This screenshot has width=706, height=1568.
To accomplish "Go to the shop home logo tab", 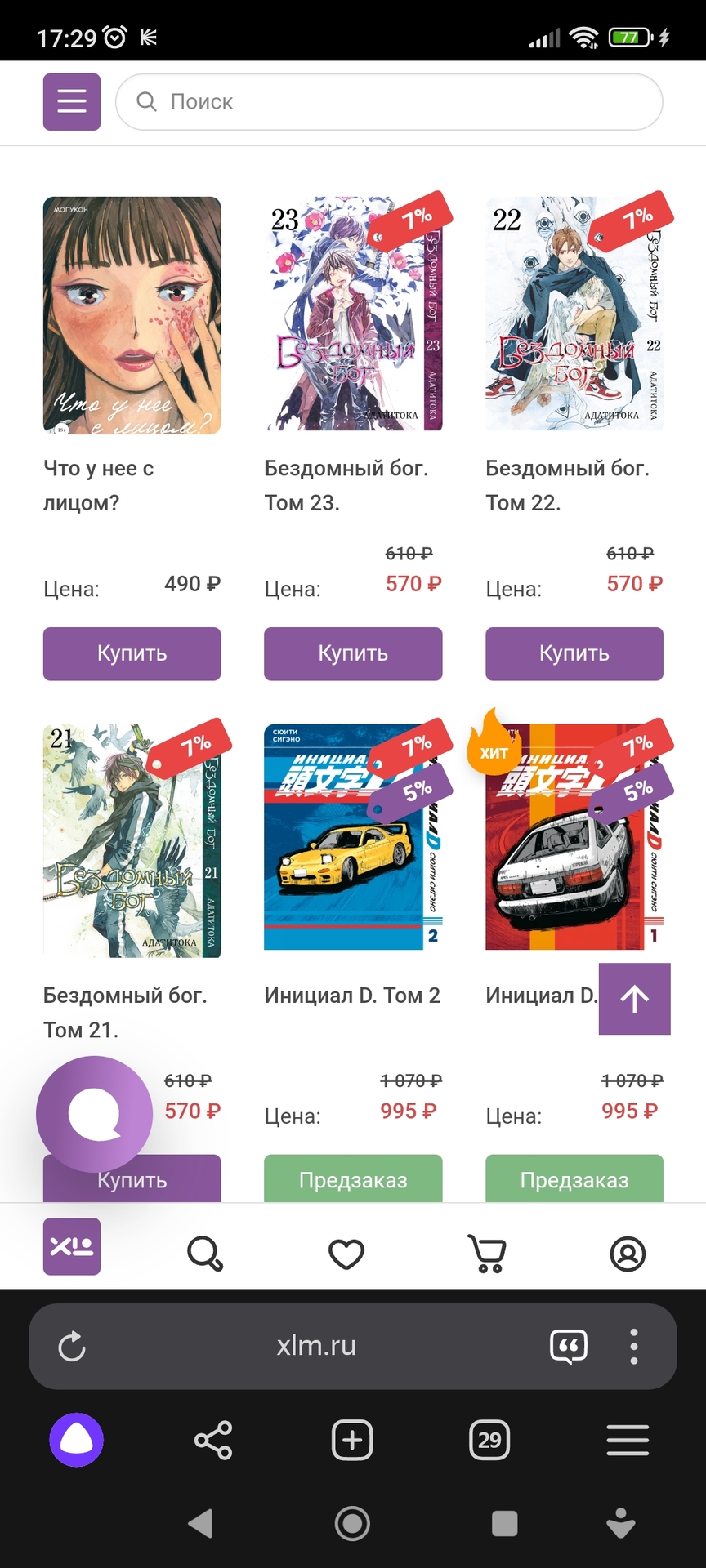I will tap(72, 1246).
